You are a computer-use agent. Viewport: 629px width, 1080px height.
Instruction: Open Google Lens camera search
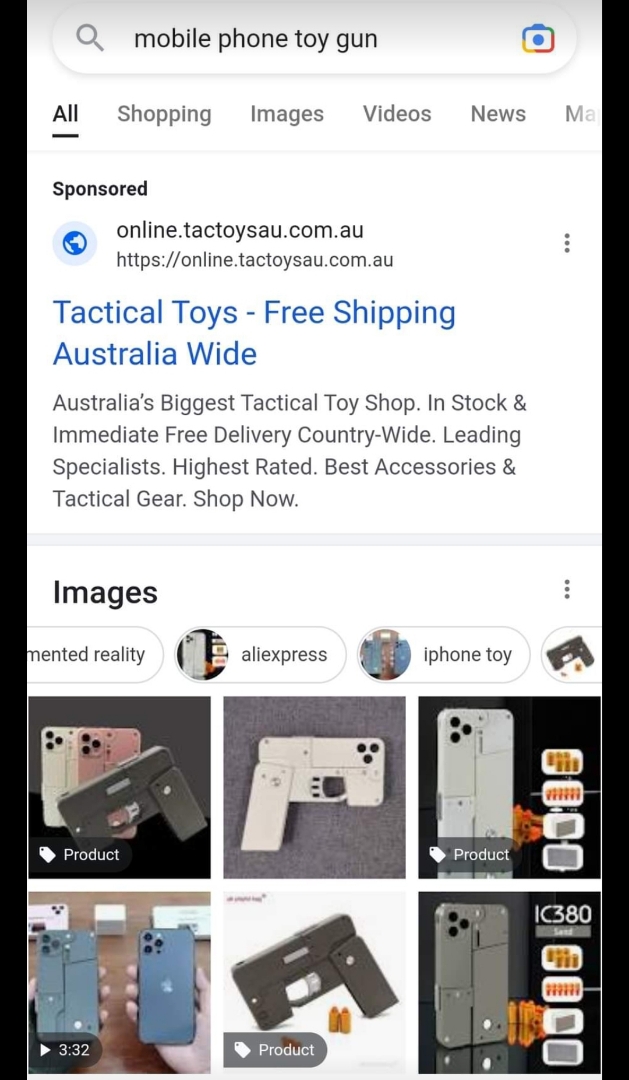(538, 40)
